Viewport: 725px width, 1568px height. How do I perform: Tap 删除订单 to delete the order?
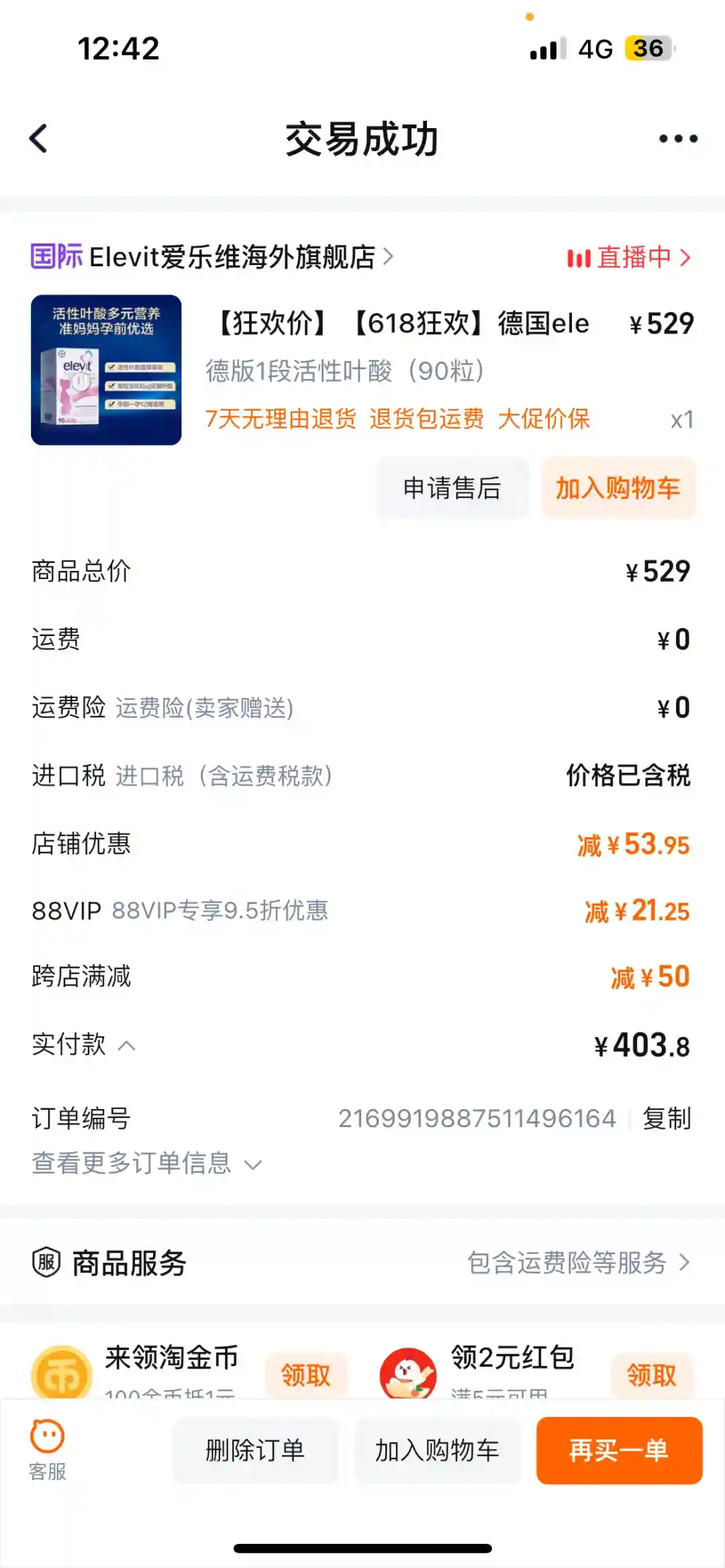[255, 1451]
